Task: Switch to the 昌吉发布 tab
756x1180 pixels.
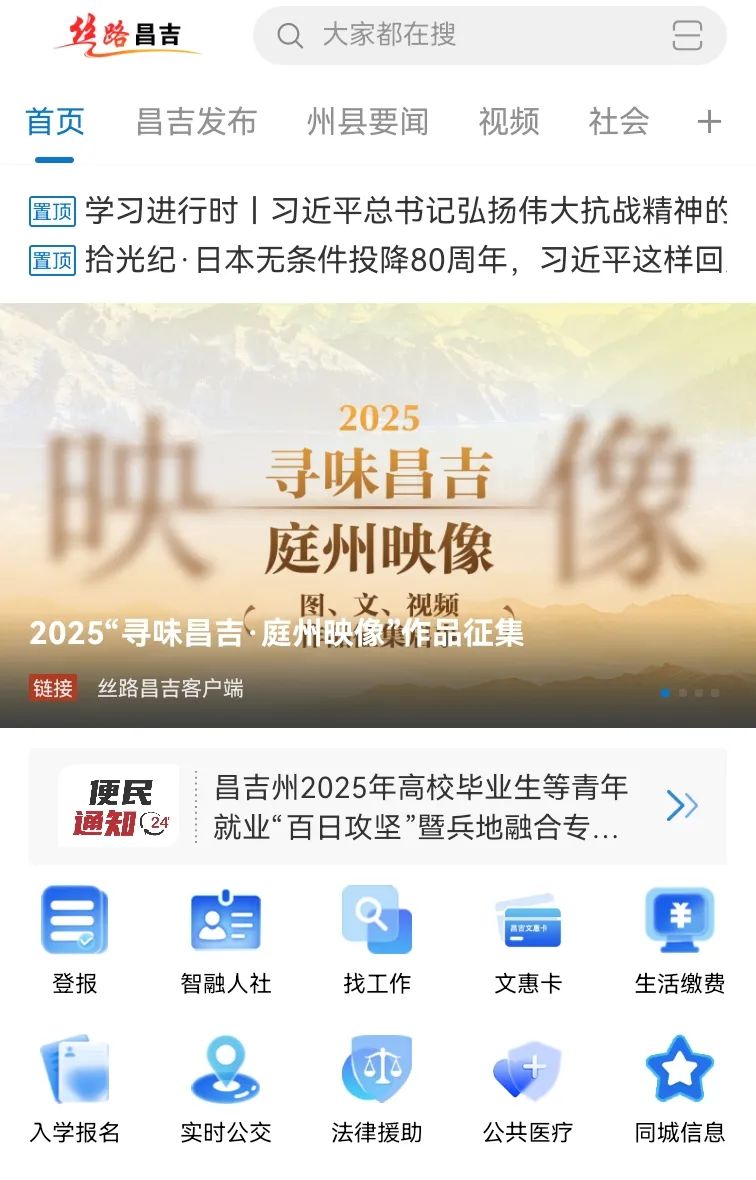Action: [196, 122]
